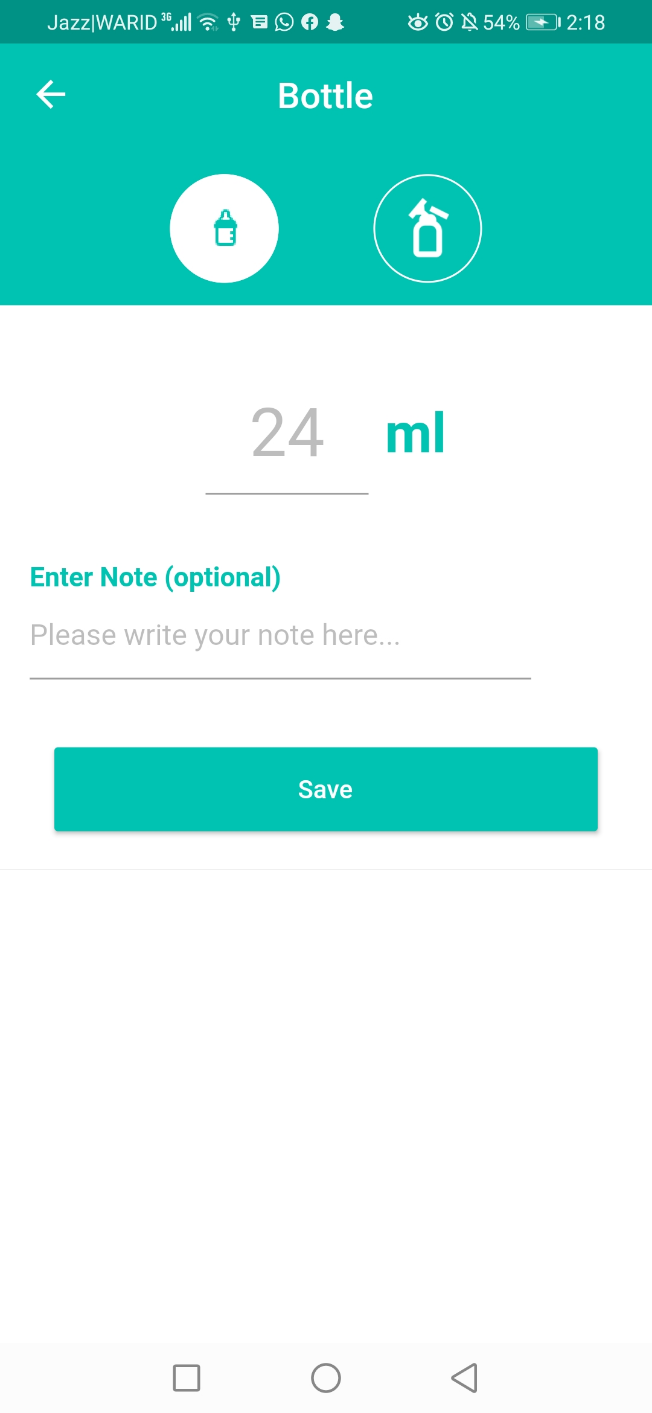Open recent apps from navigation bar
Image resolution: width=652 pixels, height=1413 pixels.
pos(187,1378)
